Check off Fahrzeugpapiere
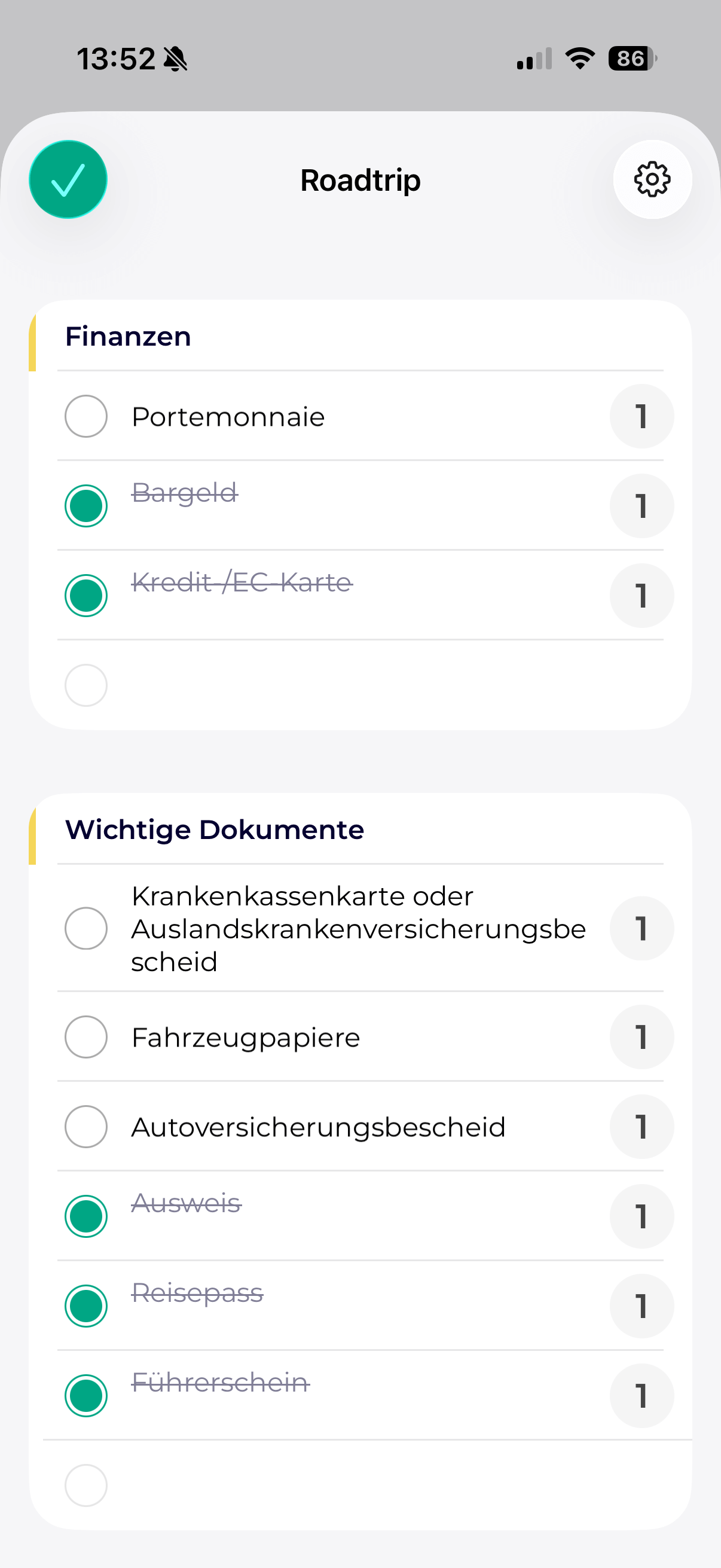The image size is (721, 1568). click(85, 1036)
